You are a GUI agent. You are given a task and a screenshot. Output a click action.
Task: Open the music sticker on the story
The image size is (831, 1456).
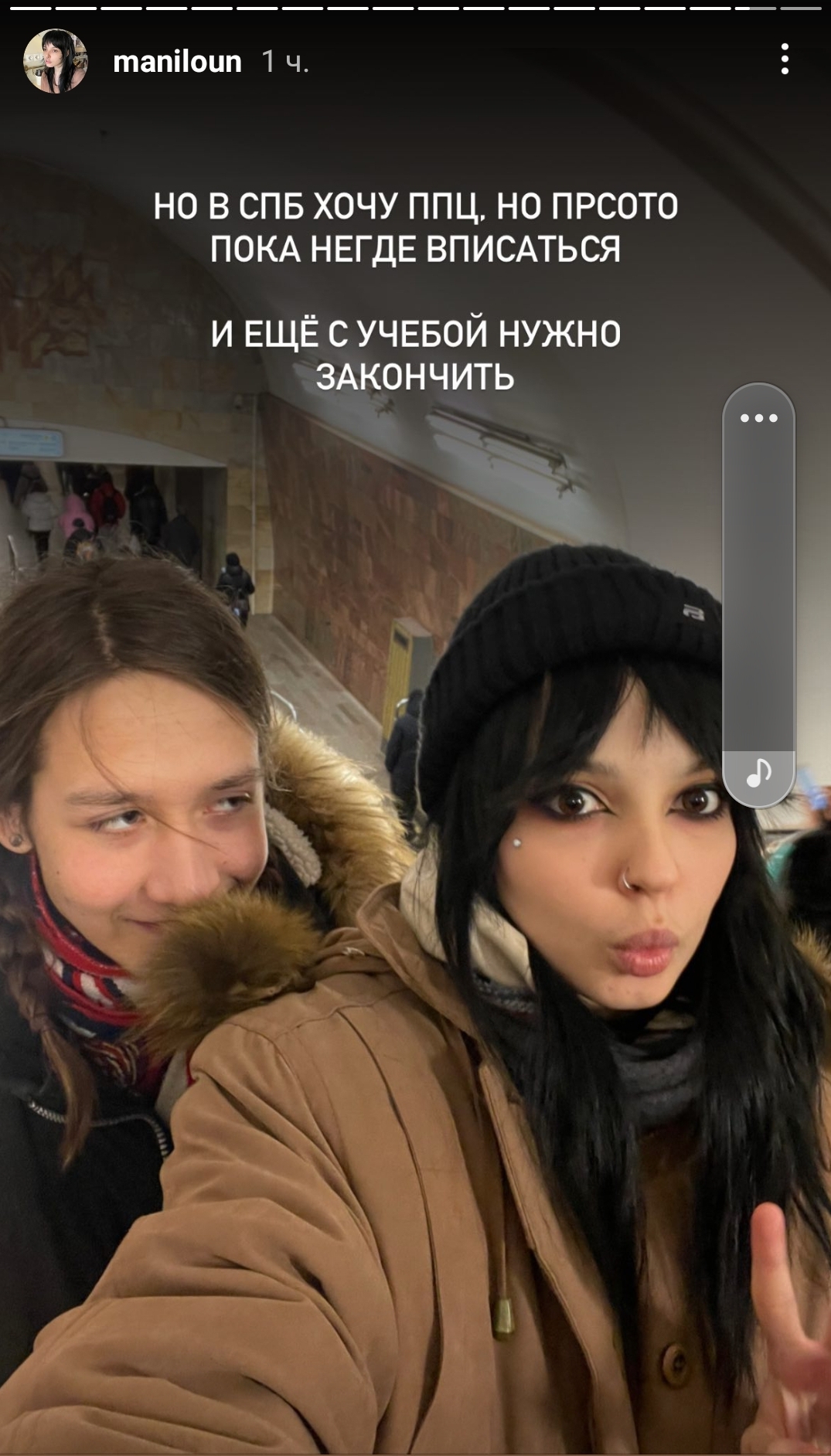pos(758,773)
